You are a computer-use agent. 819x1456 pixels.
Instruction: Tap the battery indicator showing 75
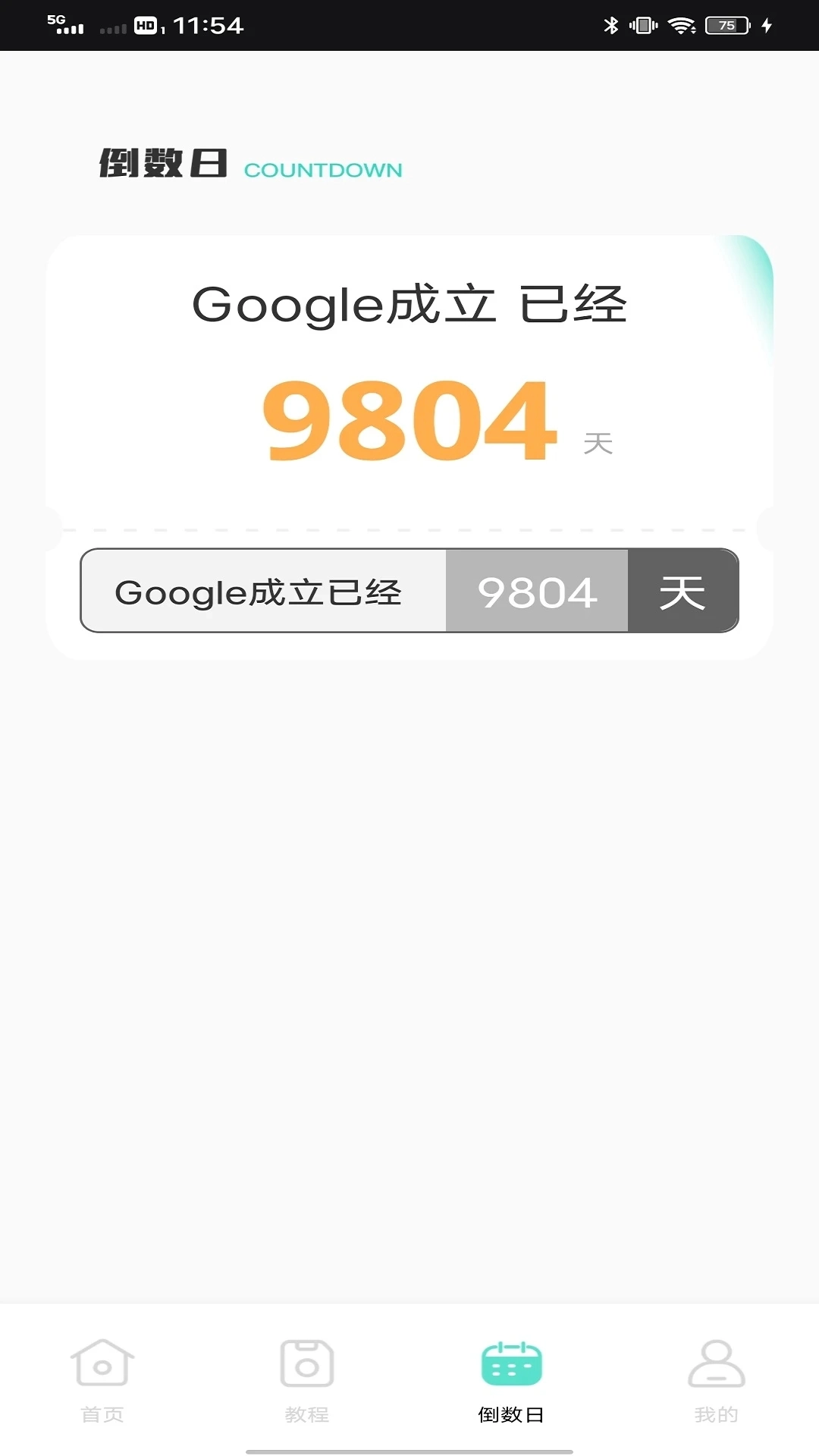point(725,24)
